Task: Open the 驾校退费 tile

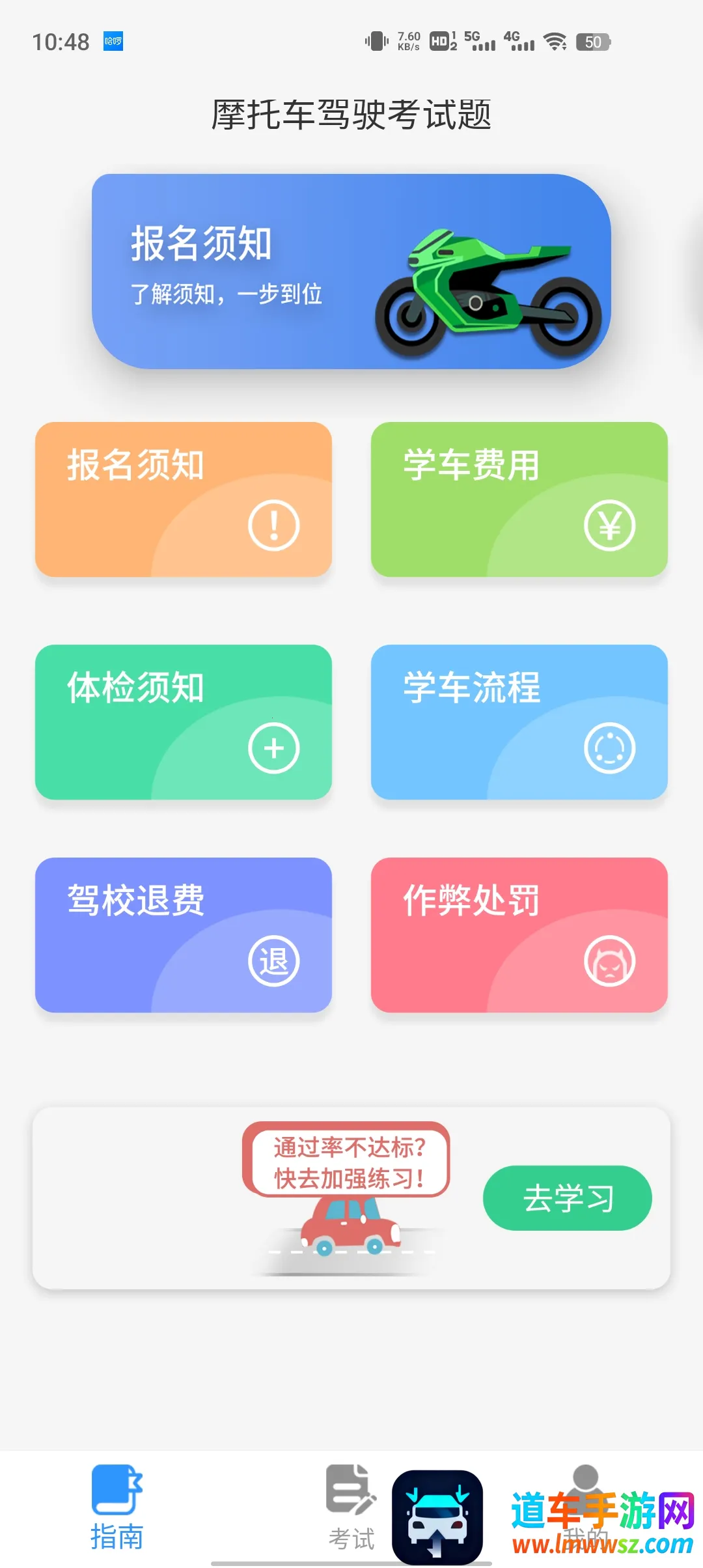Action: point(184,934)
